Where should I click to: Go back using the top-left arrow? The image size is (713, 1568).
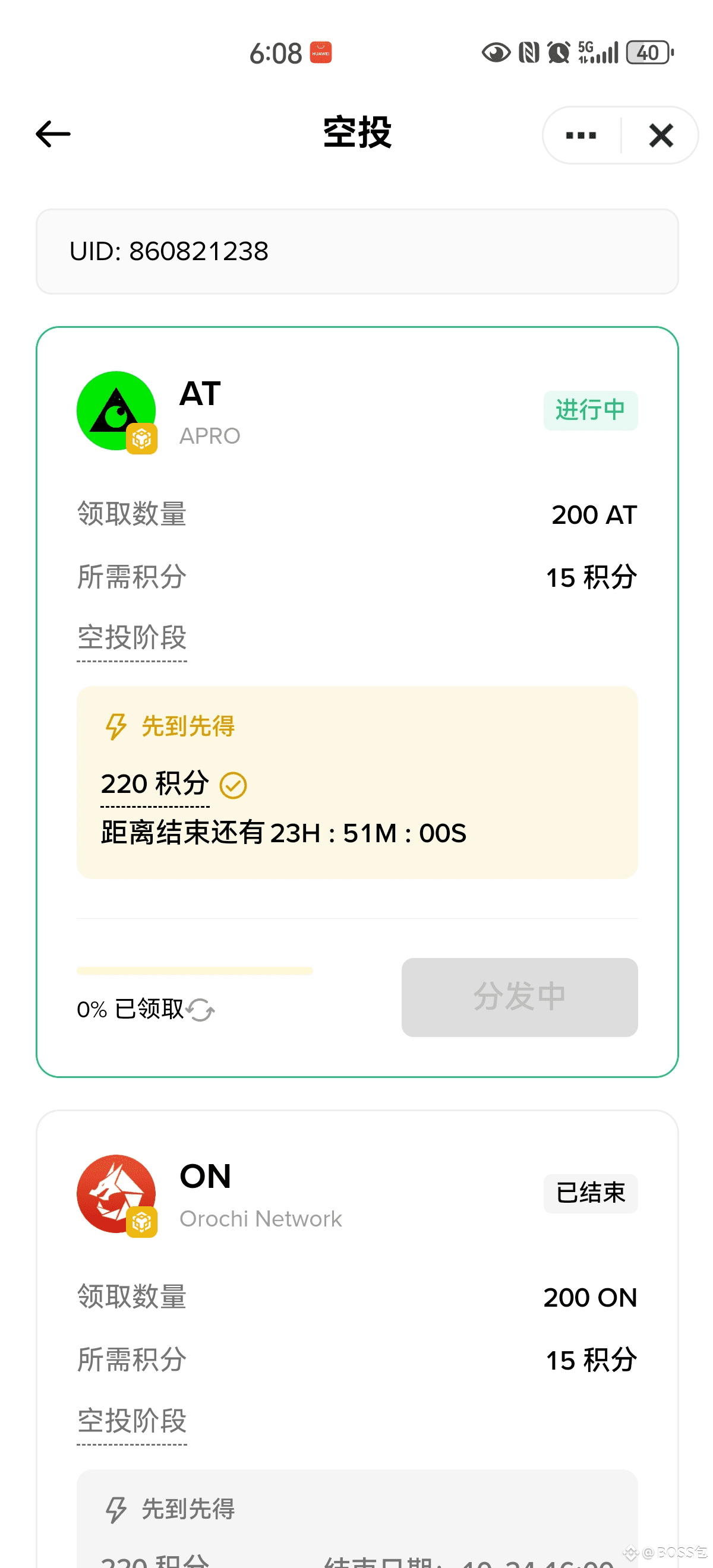coord(53,134)
